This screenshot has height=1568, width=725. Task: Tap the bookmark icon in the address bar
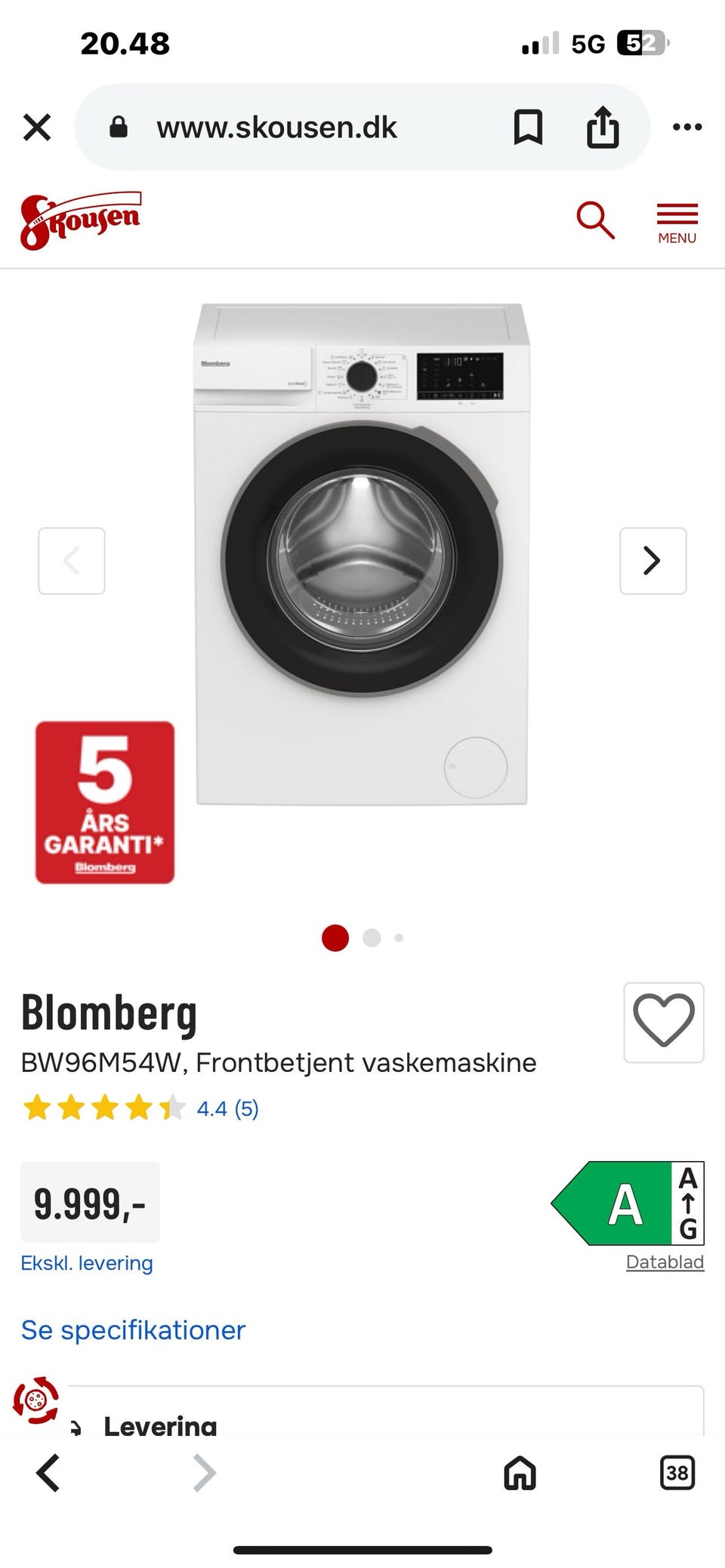[x=529, y=126]
